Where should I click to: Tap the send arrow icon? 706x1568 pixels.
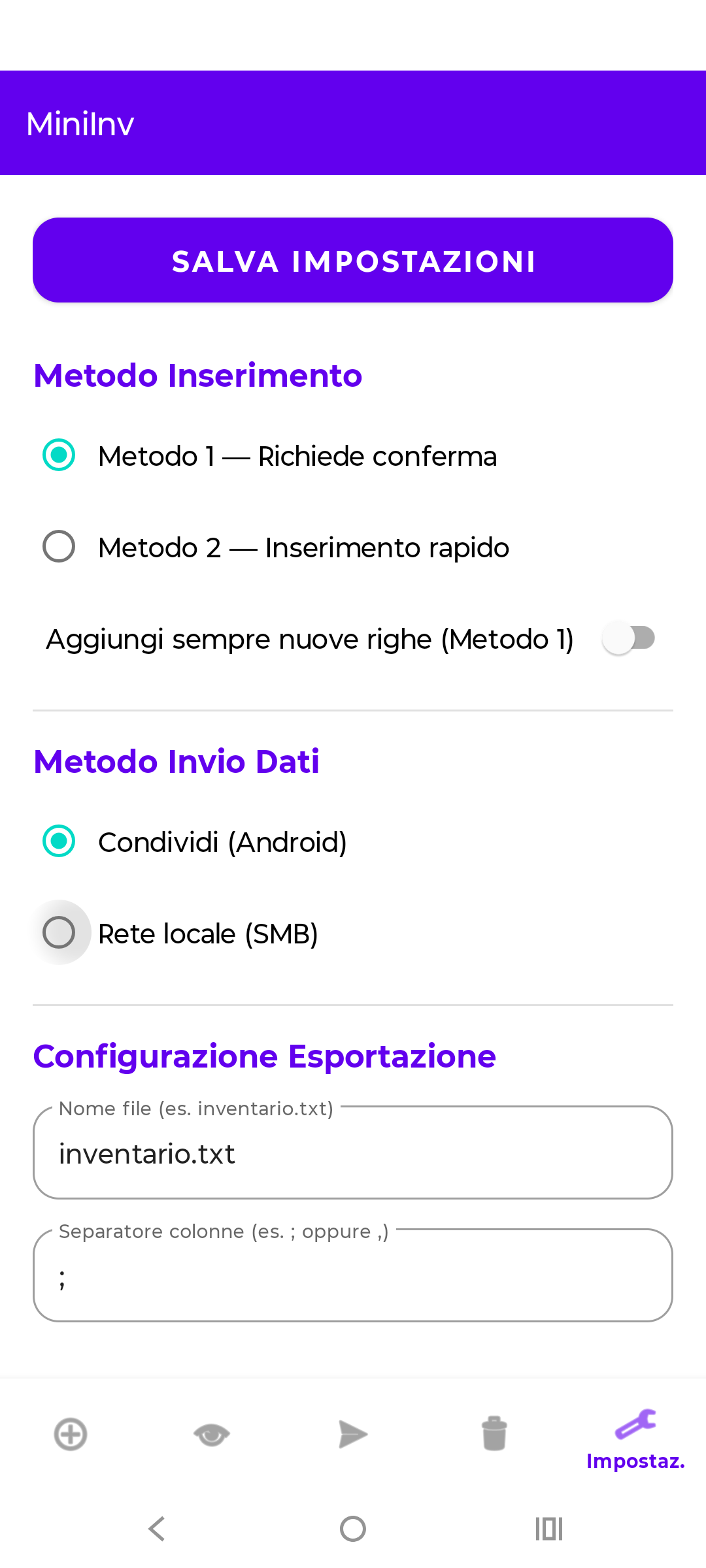click(352, 1435)
